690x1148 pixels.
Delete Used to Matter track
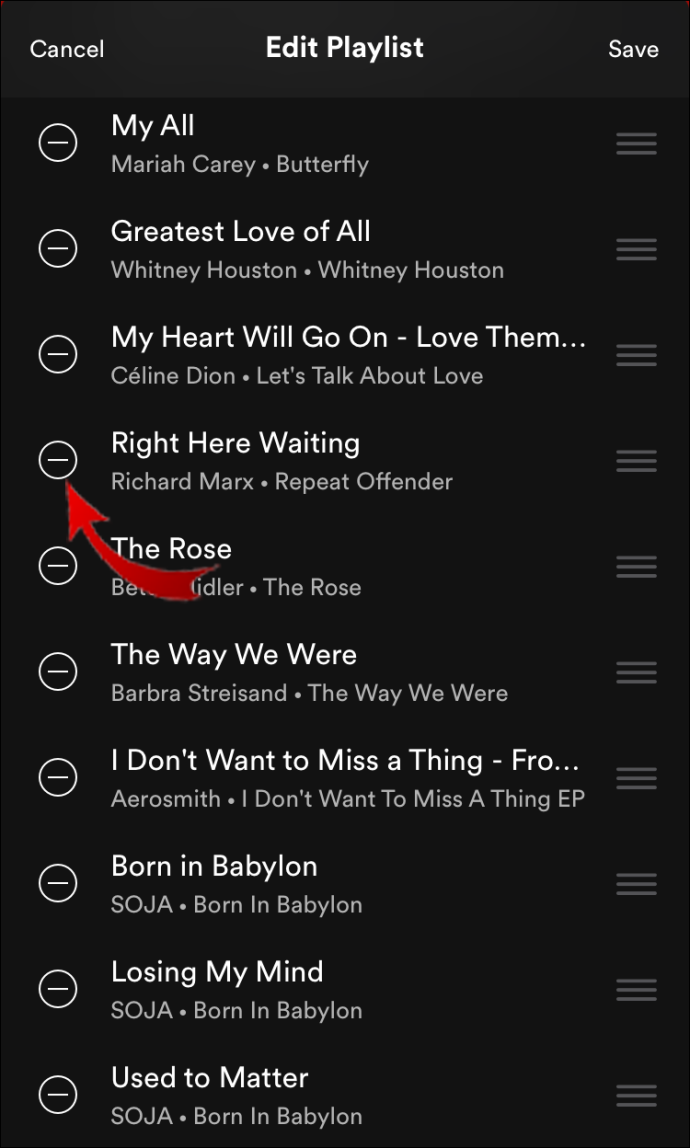coord(58,1095)
